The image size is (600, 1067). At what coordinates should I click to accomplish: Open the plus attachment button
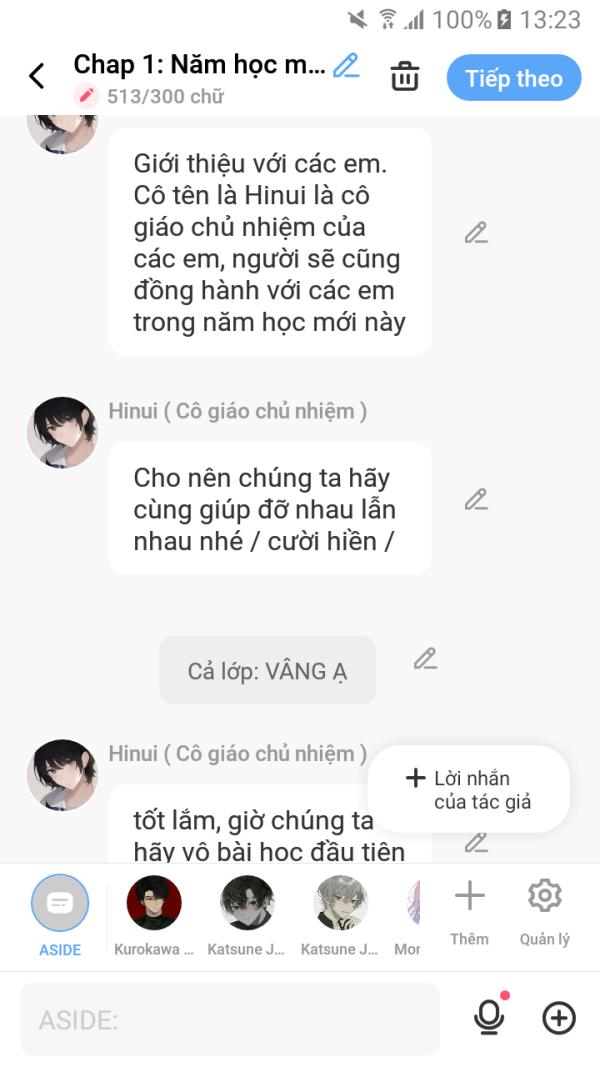tap(559, 1019)
